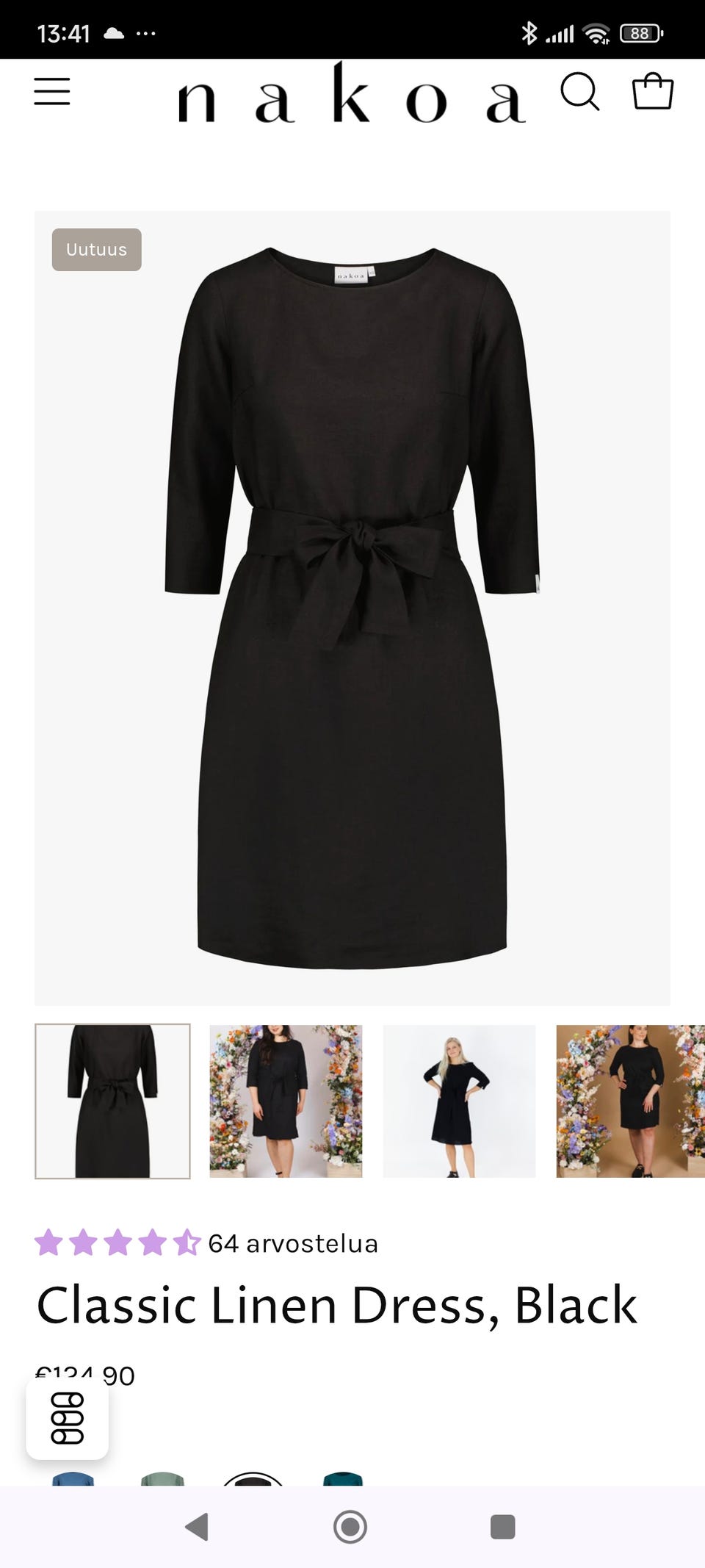
Task: Select the thumbnail with the tan background
Action: coord(629,1101)
